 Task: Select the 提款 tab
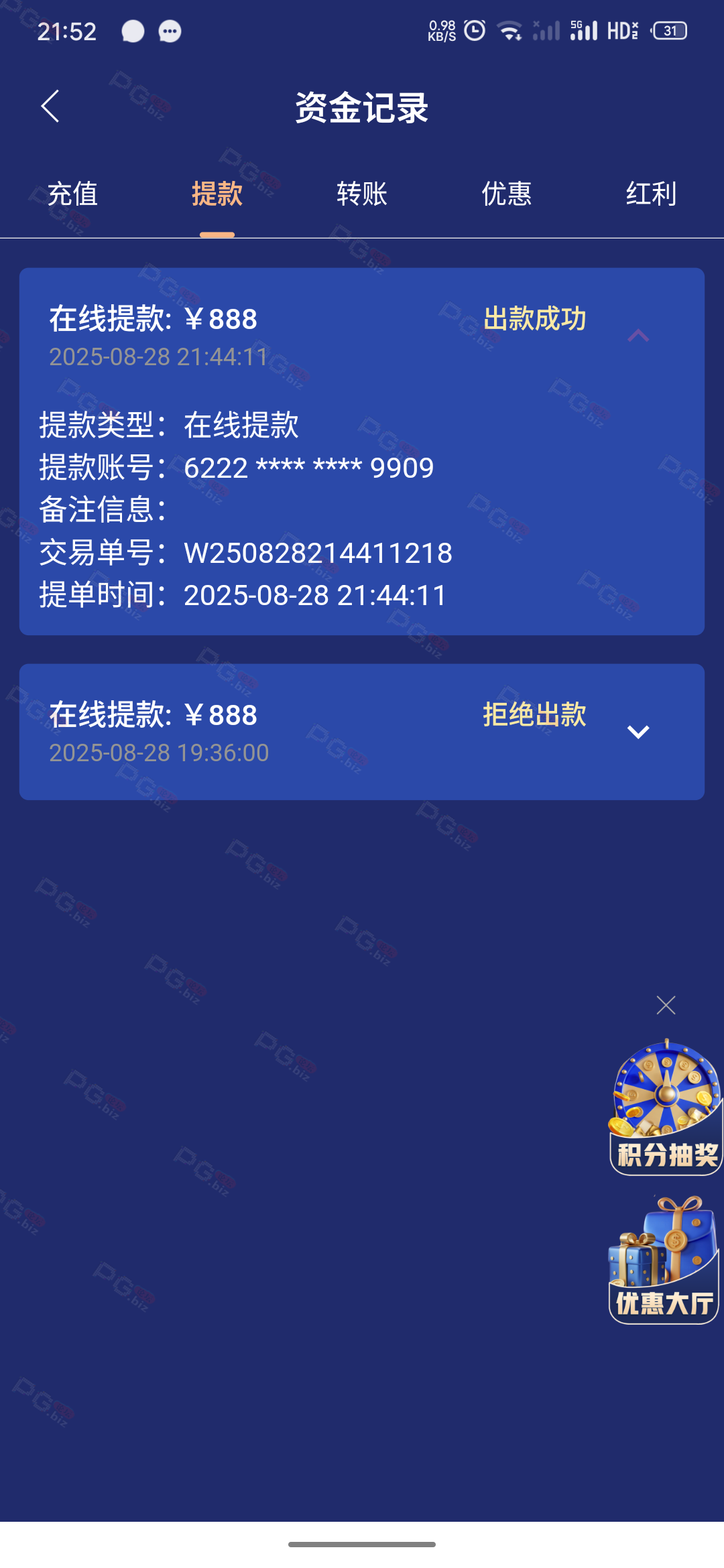click(217, 194)
